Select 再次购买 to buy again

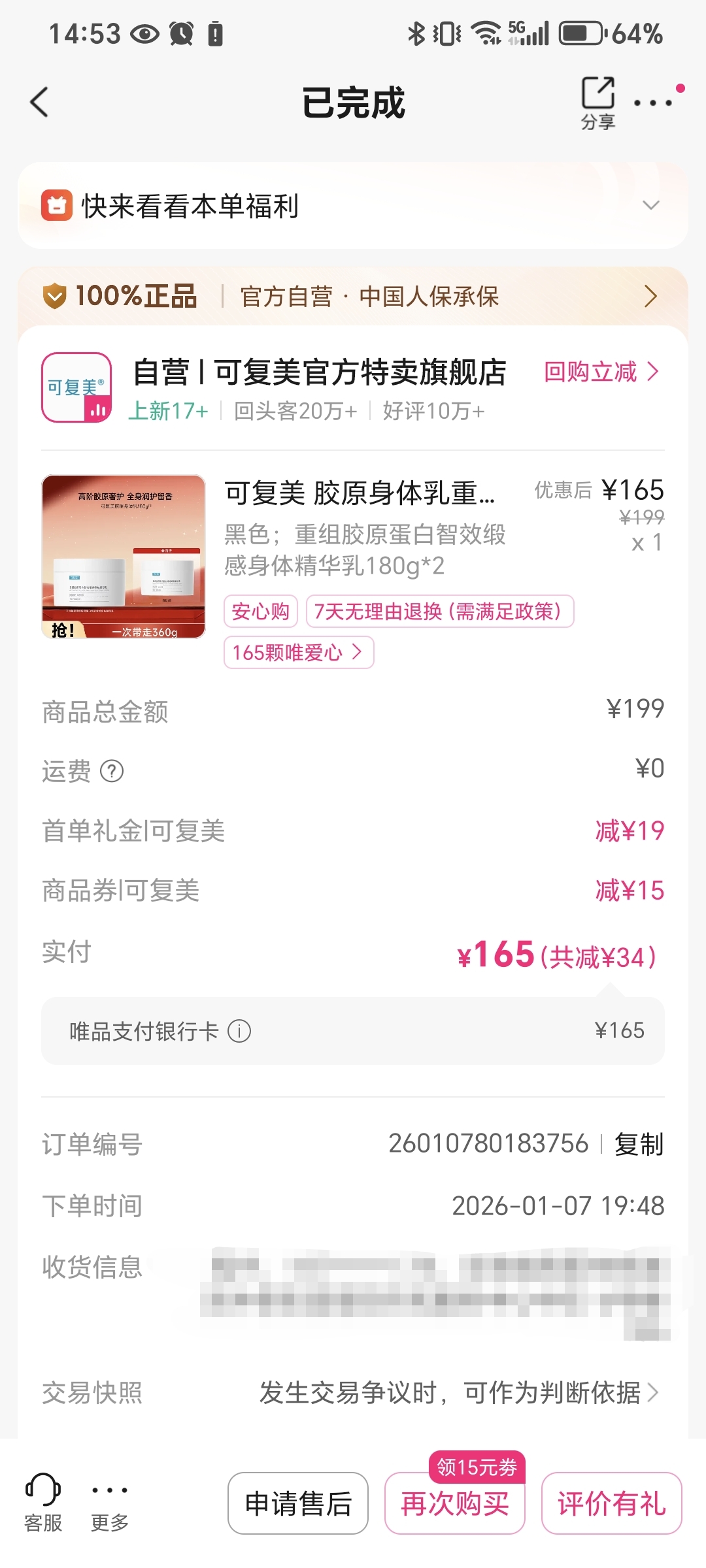point(454,1503)
